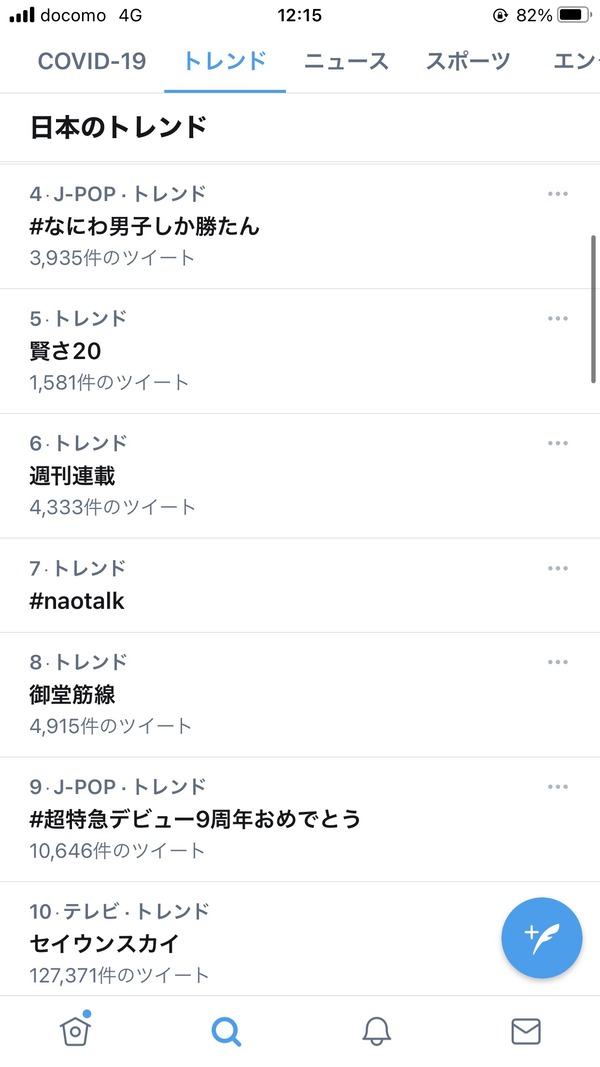Compose a new tweet
The image size is (600, 1067).
point(541,938)
